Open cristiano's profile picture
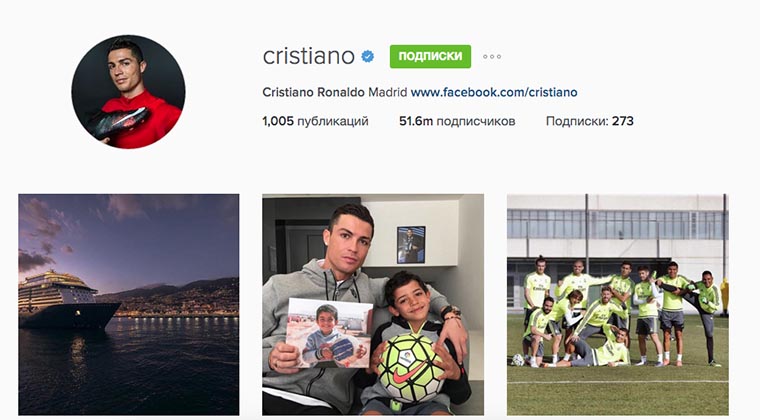This screenshot has height=420, width=760. [128, 92]
